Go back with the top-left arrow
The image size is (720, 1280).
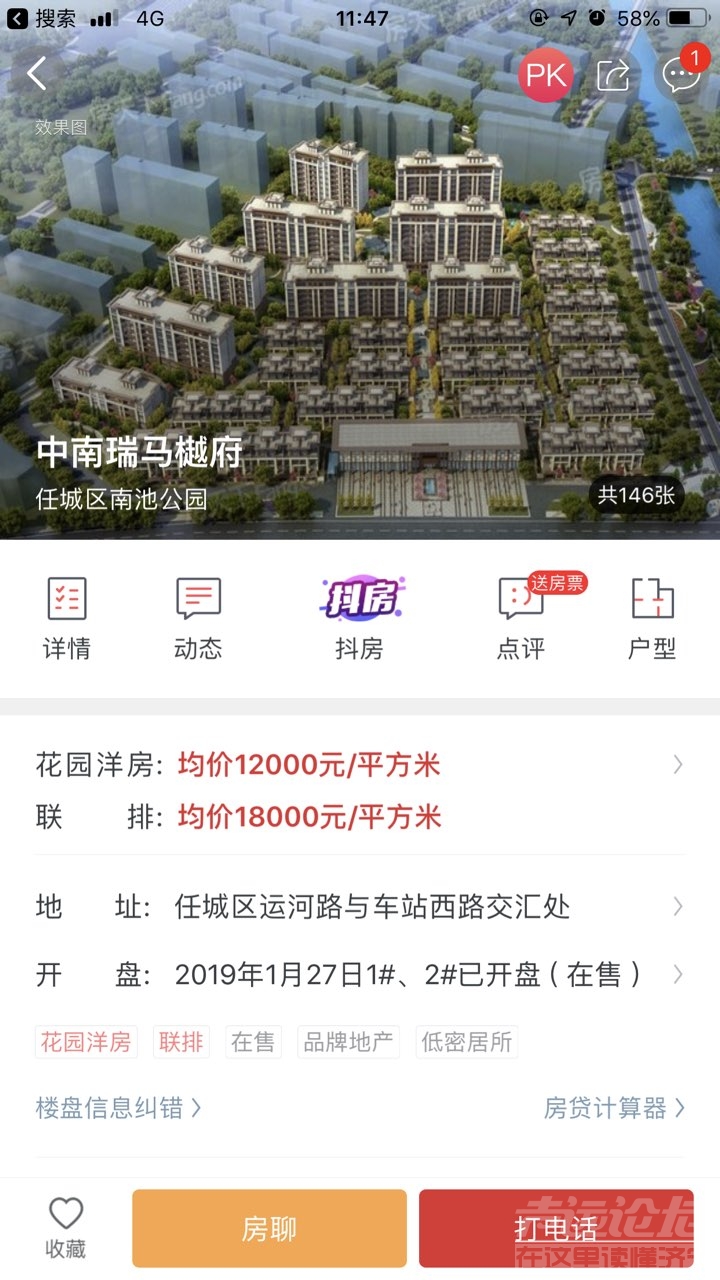[38, 74]
